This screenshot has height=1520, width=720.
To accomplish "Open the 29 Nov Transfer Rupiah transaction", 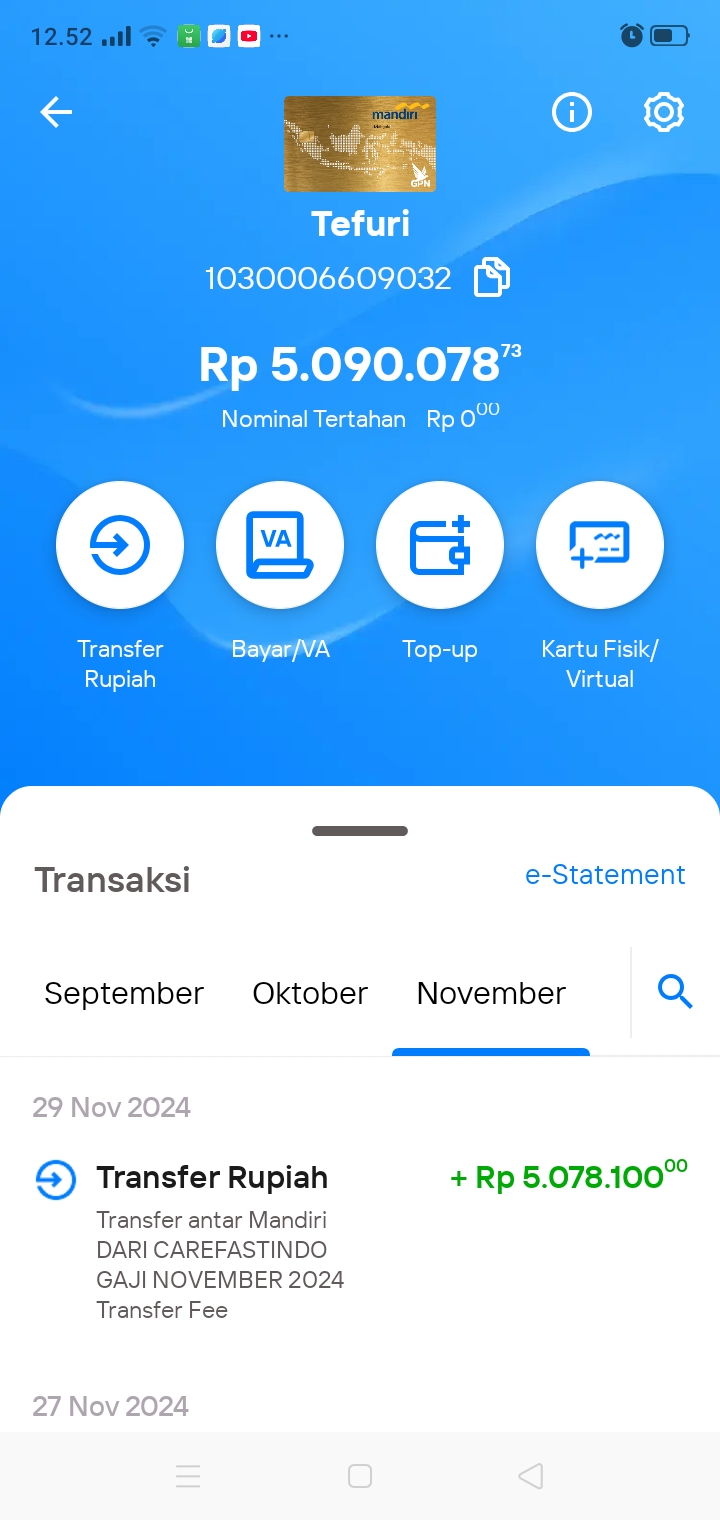I will click(x=360, y=1240).
